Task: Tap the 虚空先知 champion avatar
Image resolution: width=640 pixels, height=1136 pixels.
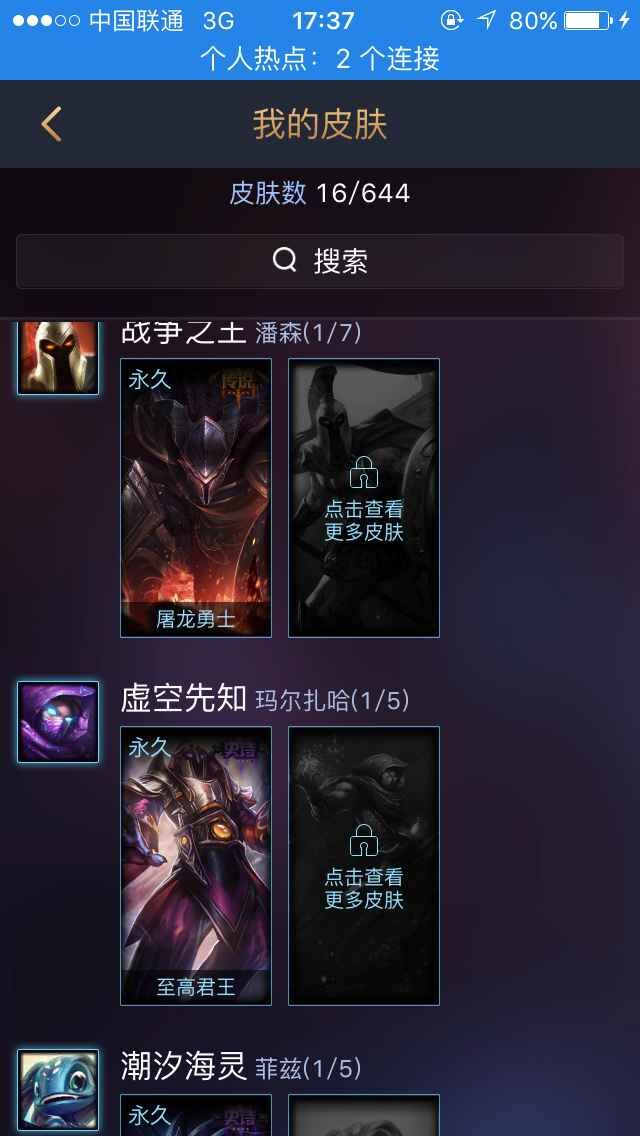Action: 58,722
